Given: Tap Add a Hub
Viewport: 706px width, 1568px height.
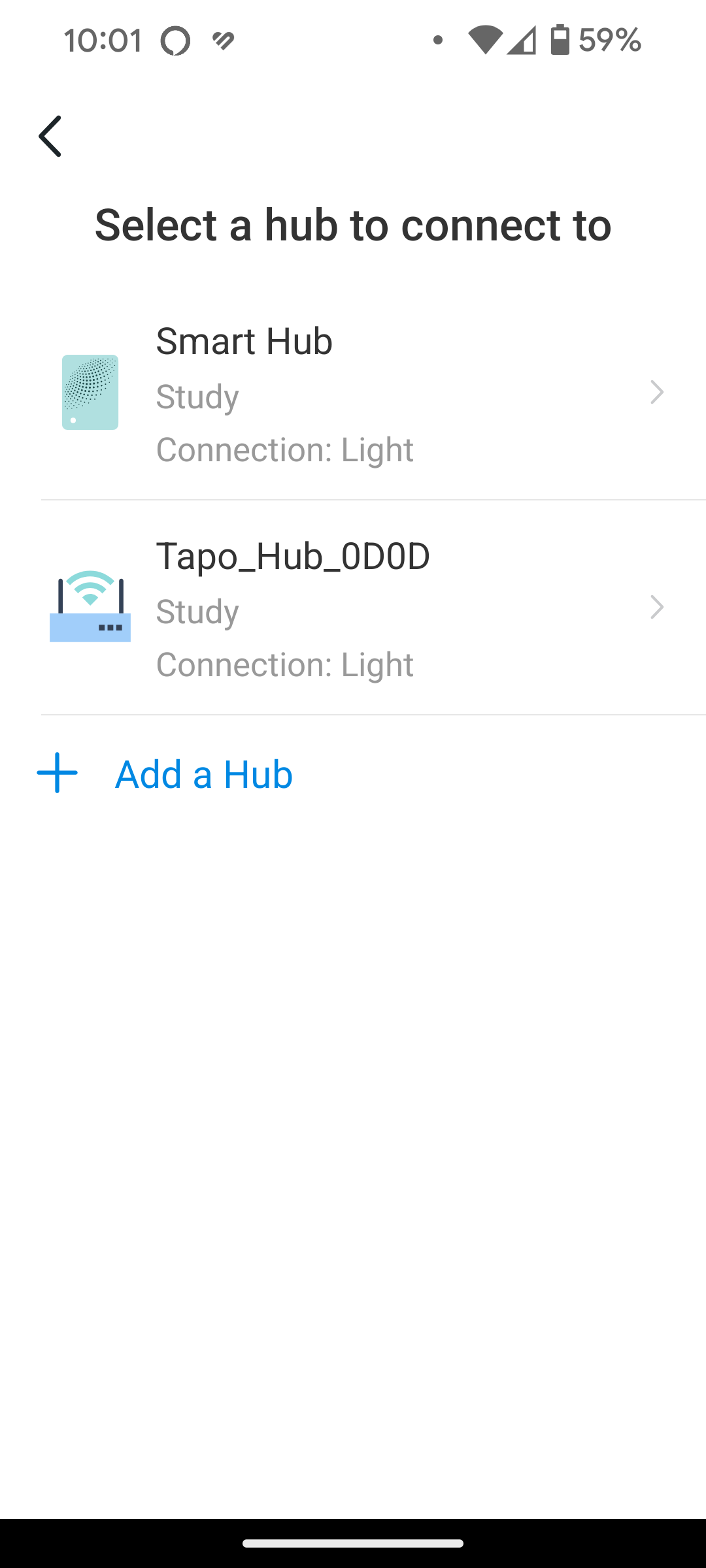Looking at the screenshot, I should point(165,774).
